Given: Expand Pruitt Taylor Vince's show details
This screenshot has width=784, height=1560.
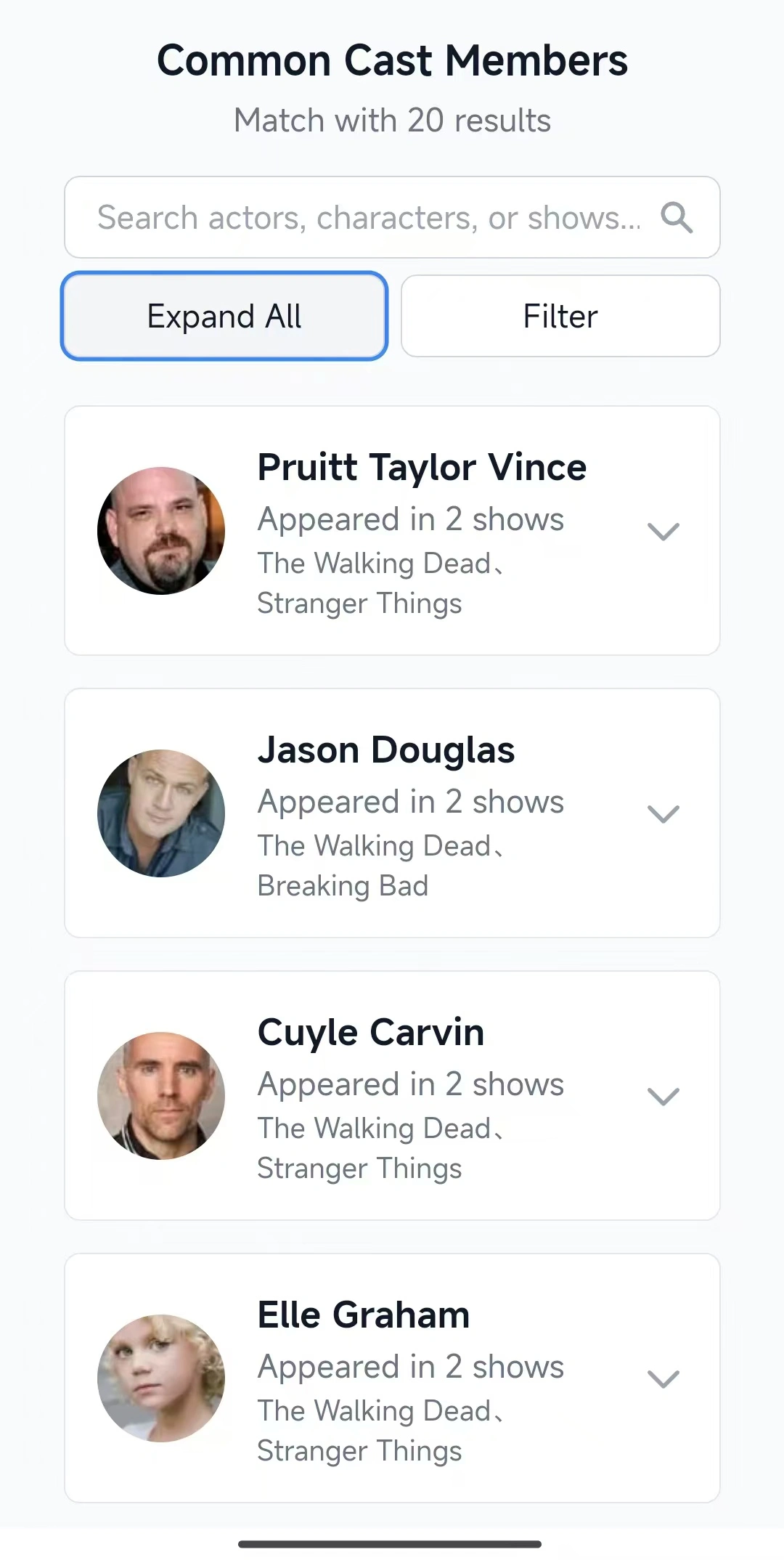Looking at the screenshot, I should (663, 532).
